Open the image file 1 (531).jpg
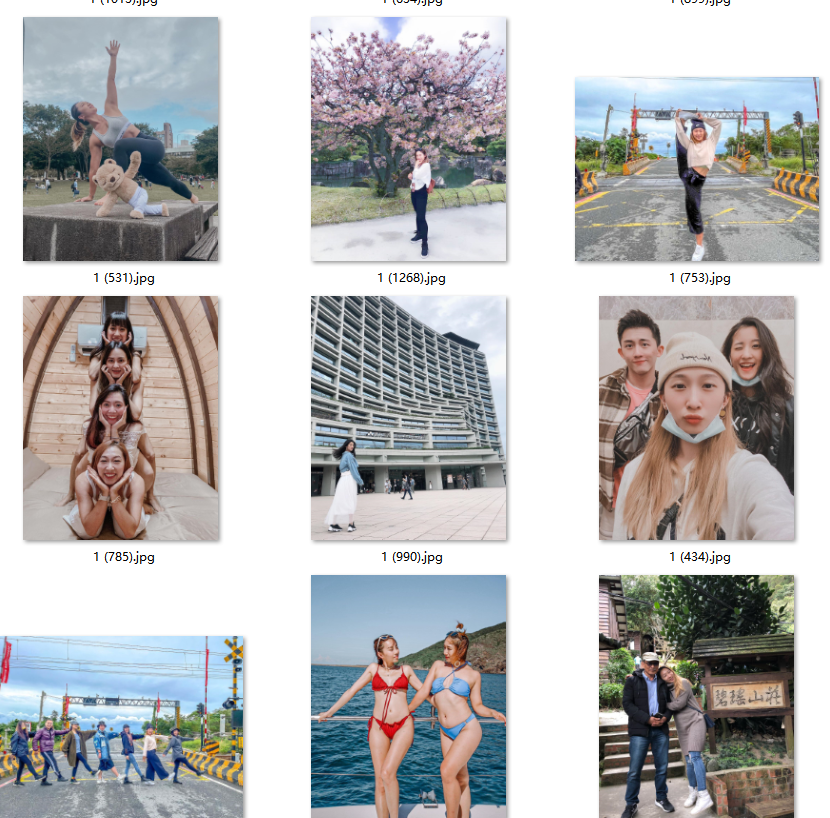Image resolution: width=830 pixels, height=818 pixels. 120,139
